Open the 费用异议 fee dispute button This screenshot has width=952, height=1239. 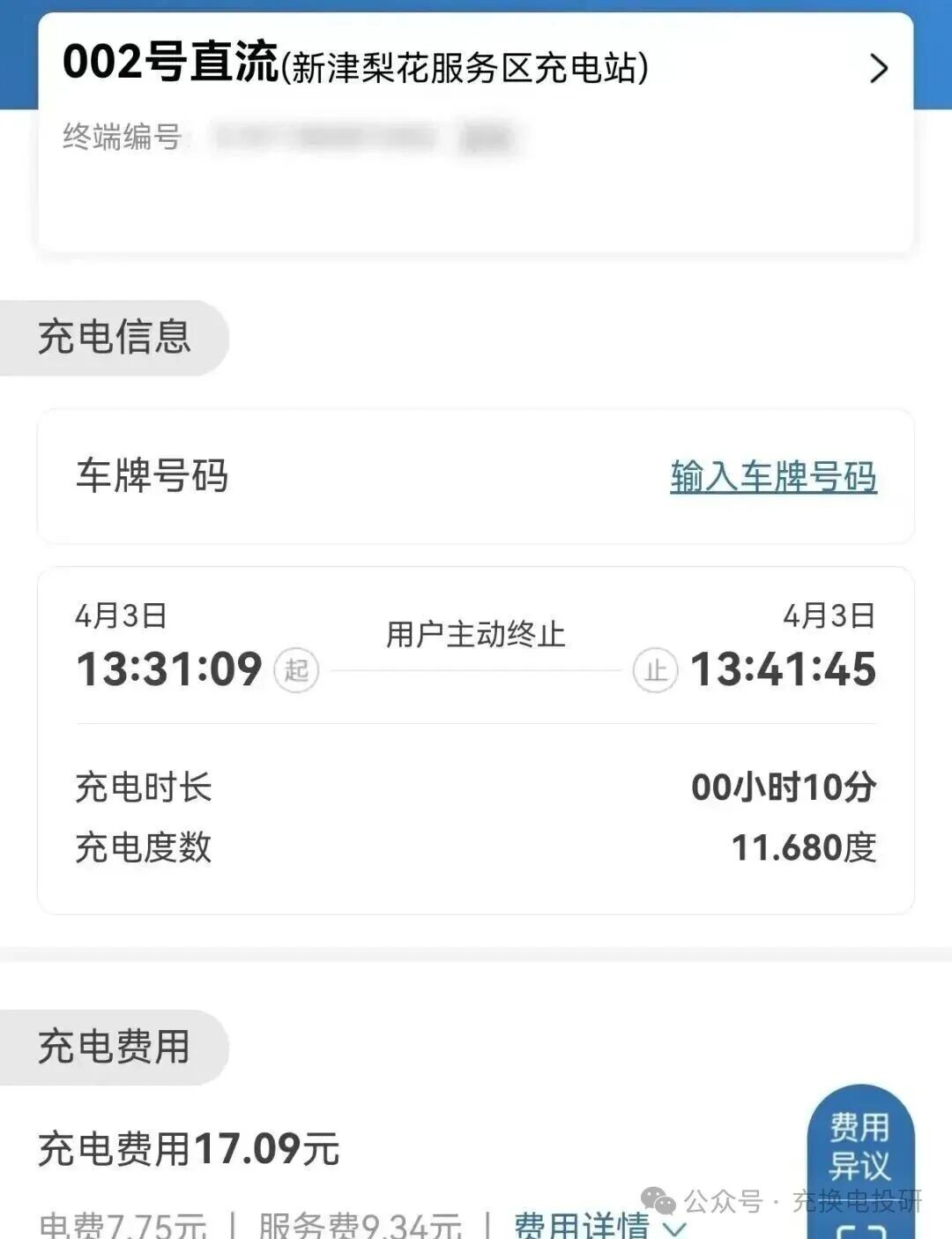859,1146
